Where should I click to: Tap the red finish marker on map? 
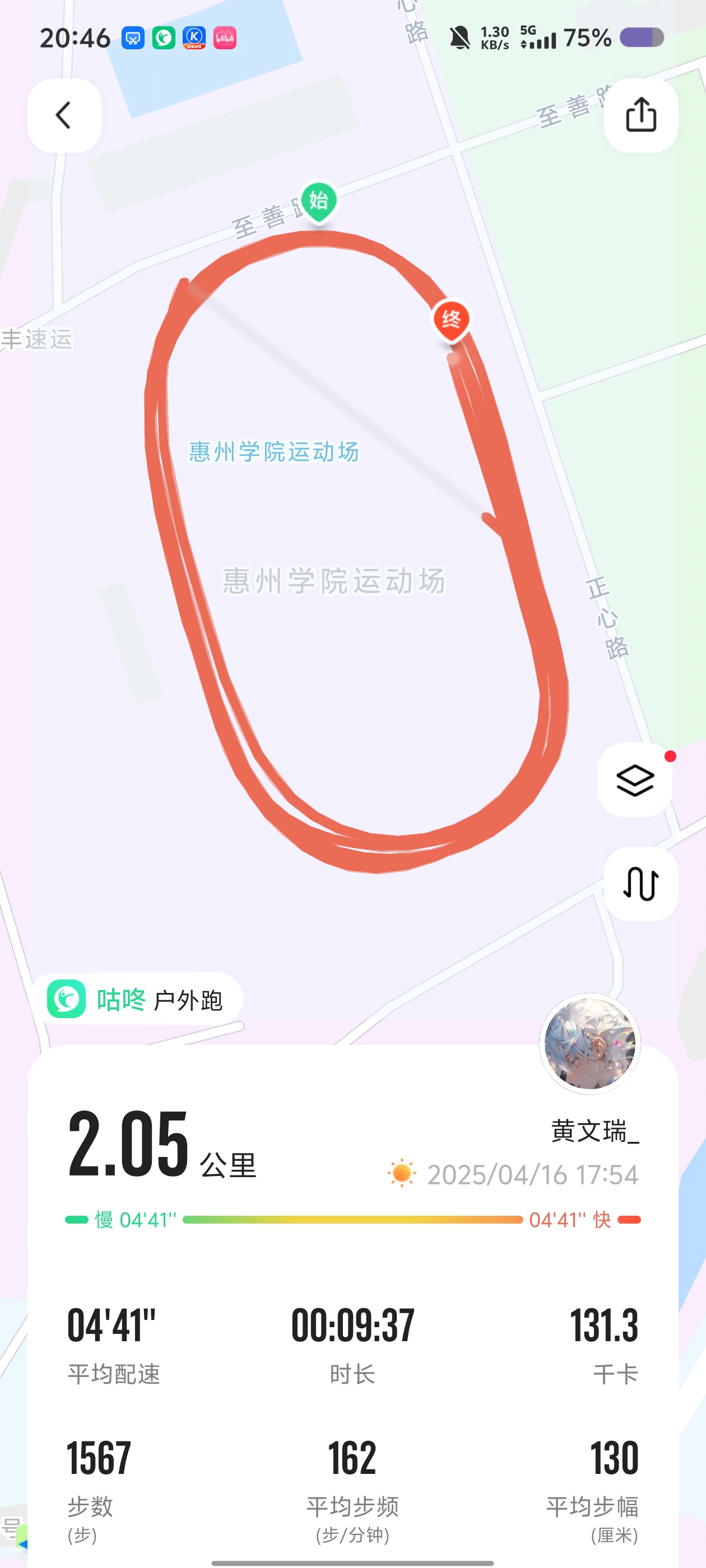pyautogui.click(x=450, y=320)
